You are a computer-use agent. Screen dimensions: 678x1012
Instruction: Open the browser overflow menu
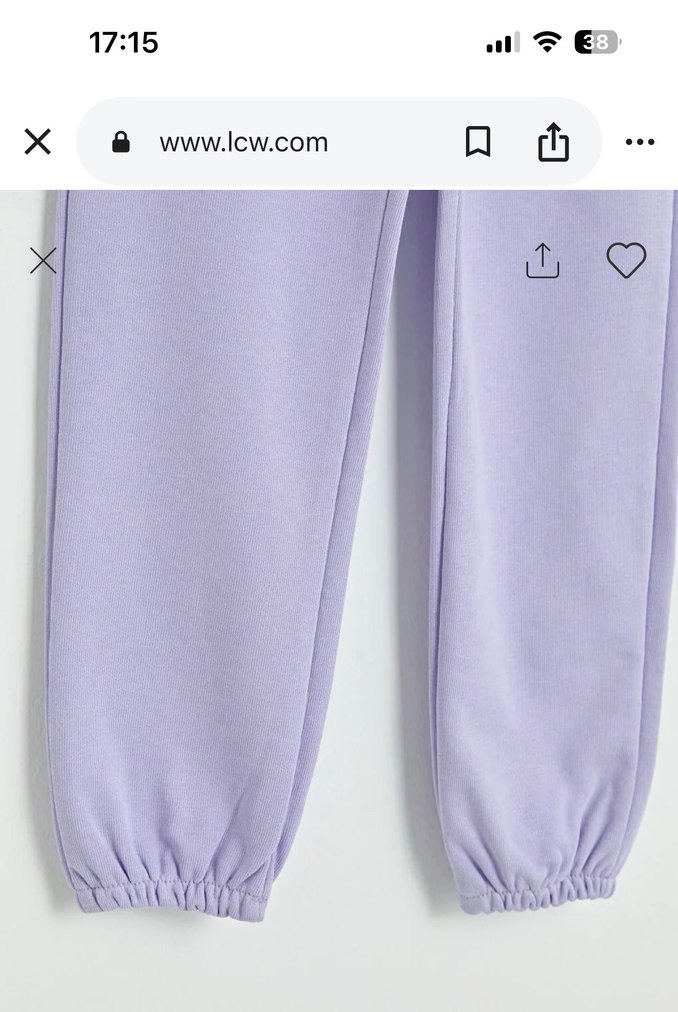pyautogui.click(x=639, y=142)
